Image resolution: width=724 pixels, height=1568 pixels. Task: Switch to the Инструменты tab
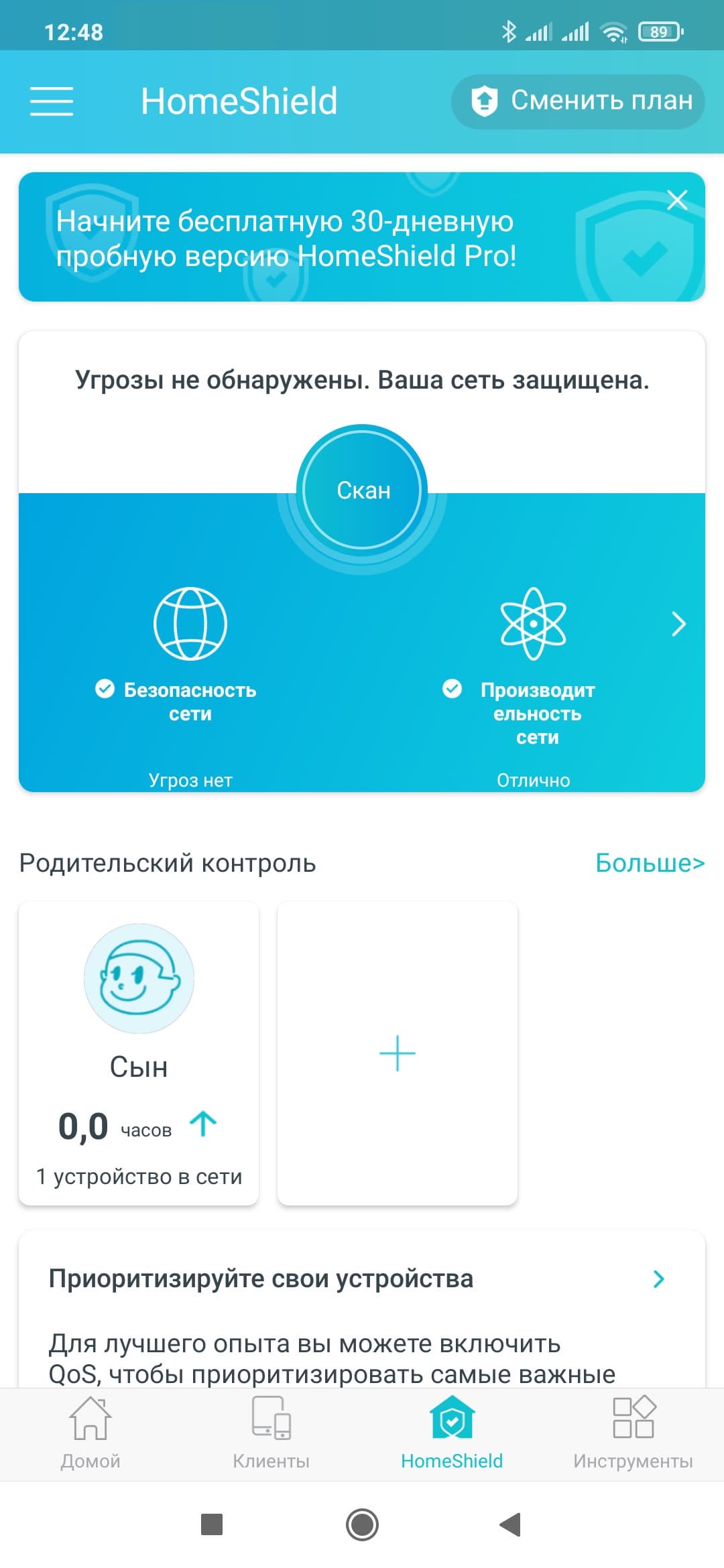[633, 1433]
